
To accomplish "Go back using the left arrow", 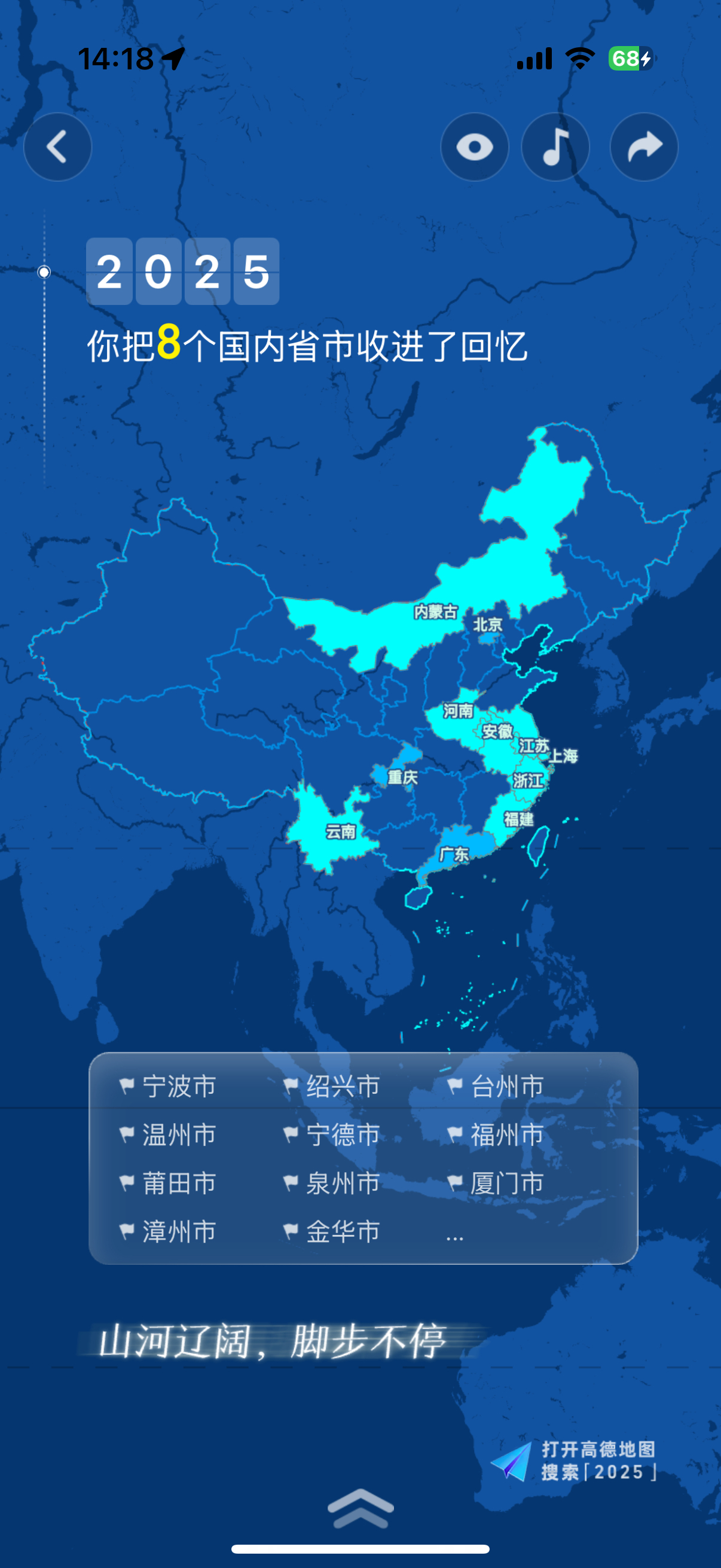I will click(x=58, y=147).
